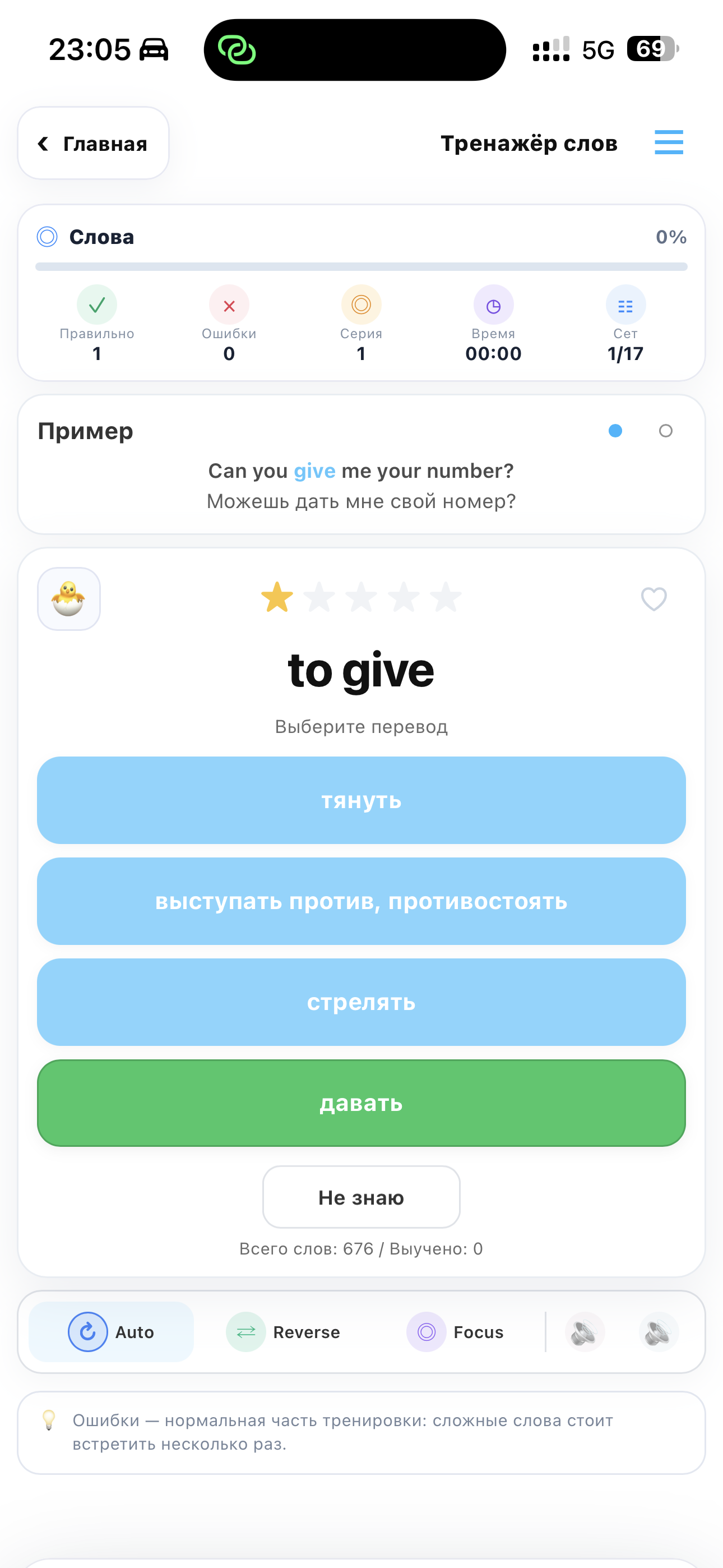This screenshot has height=1568, width=723.
Task: Go back to Главная
Action: 93,143
